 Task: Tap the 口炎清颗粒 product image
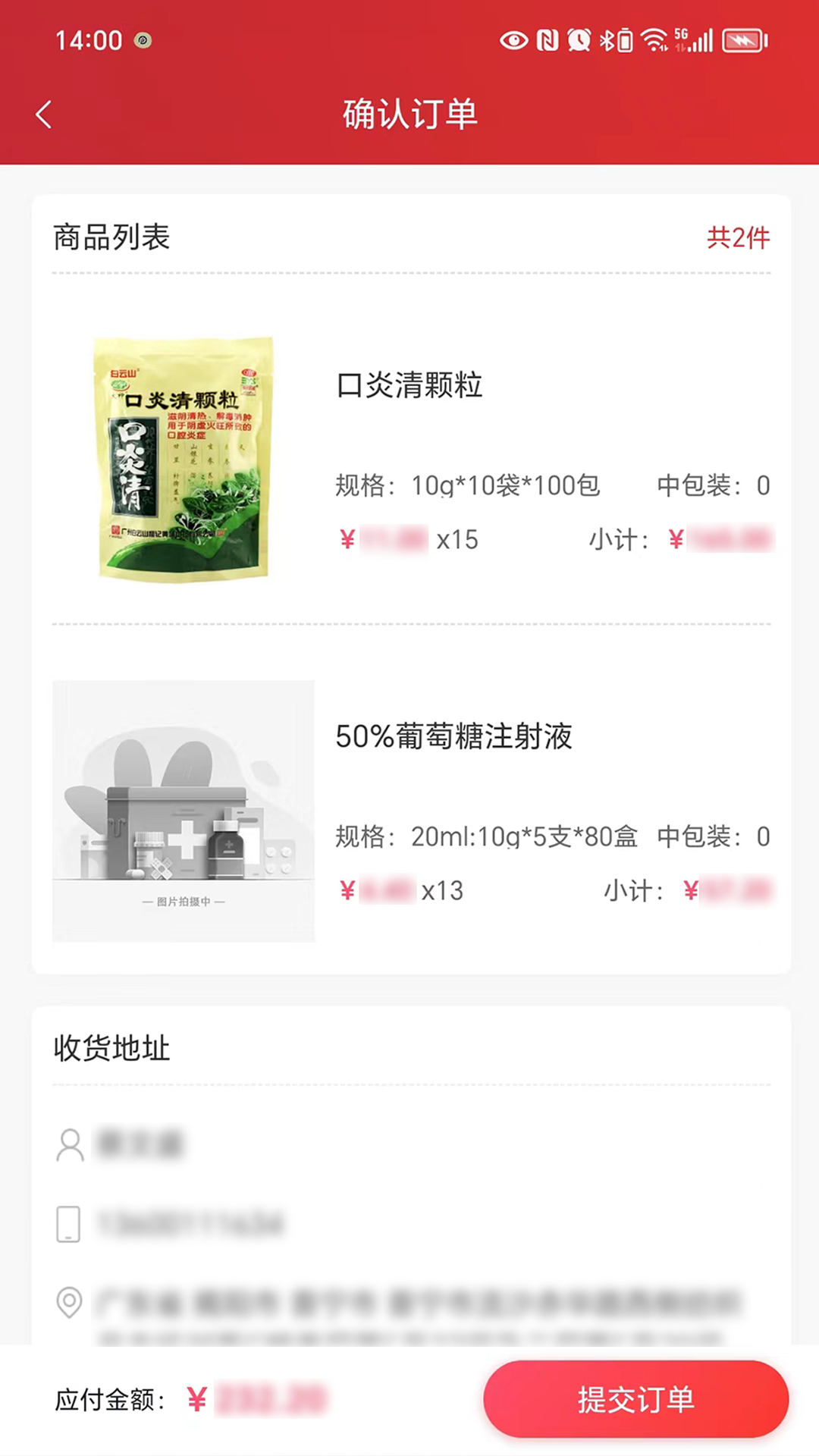click(x=182, y=460)
